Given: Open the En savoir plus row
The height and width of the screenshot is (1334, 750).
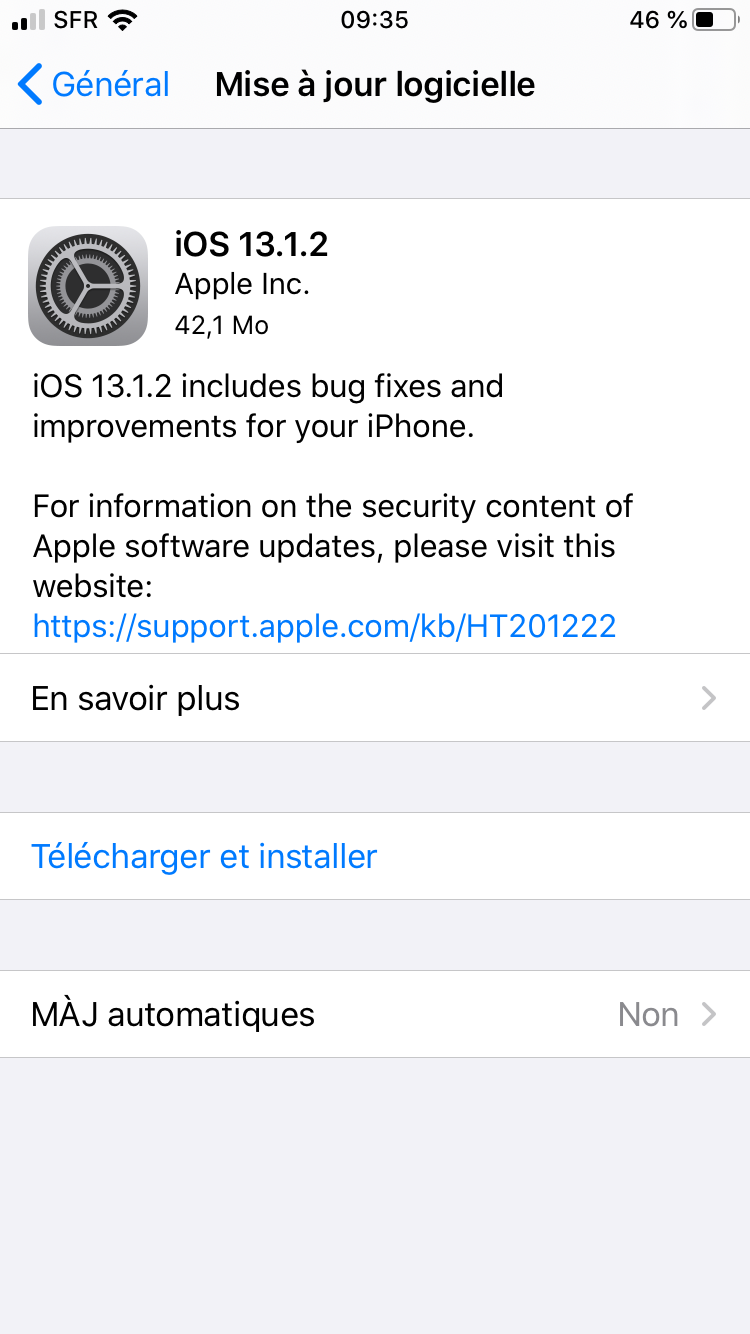Looking at the screenshot, I should point(375,698).
